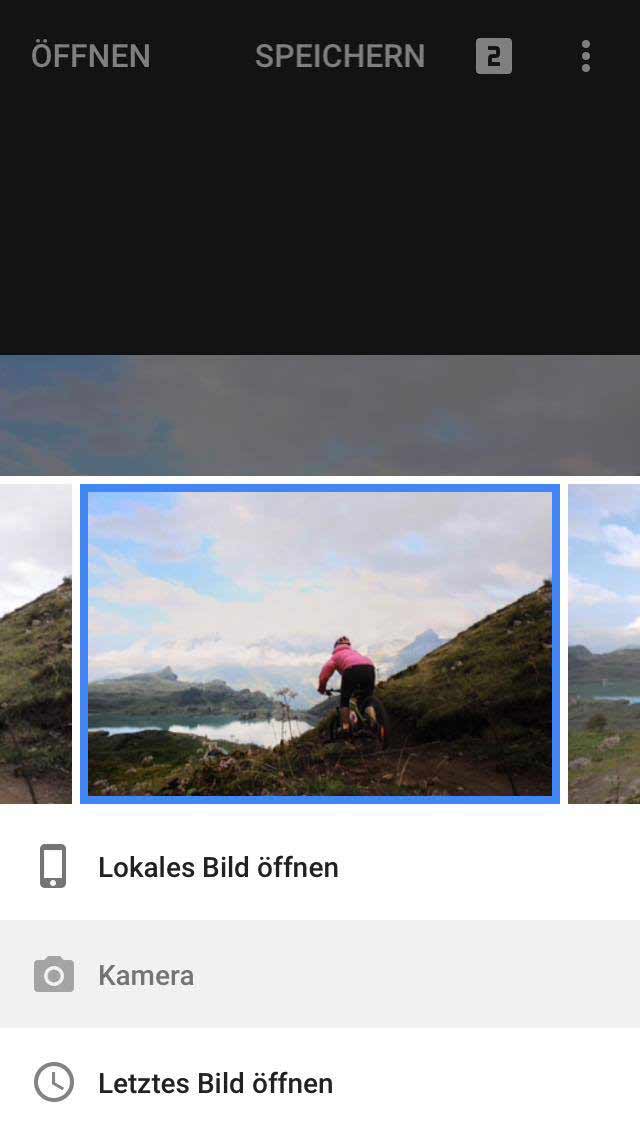The image size is (640, 1136).
Task: Tap SPEICHERN to save the image
Action: click(339, 56)
